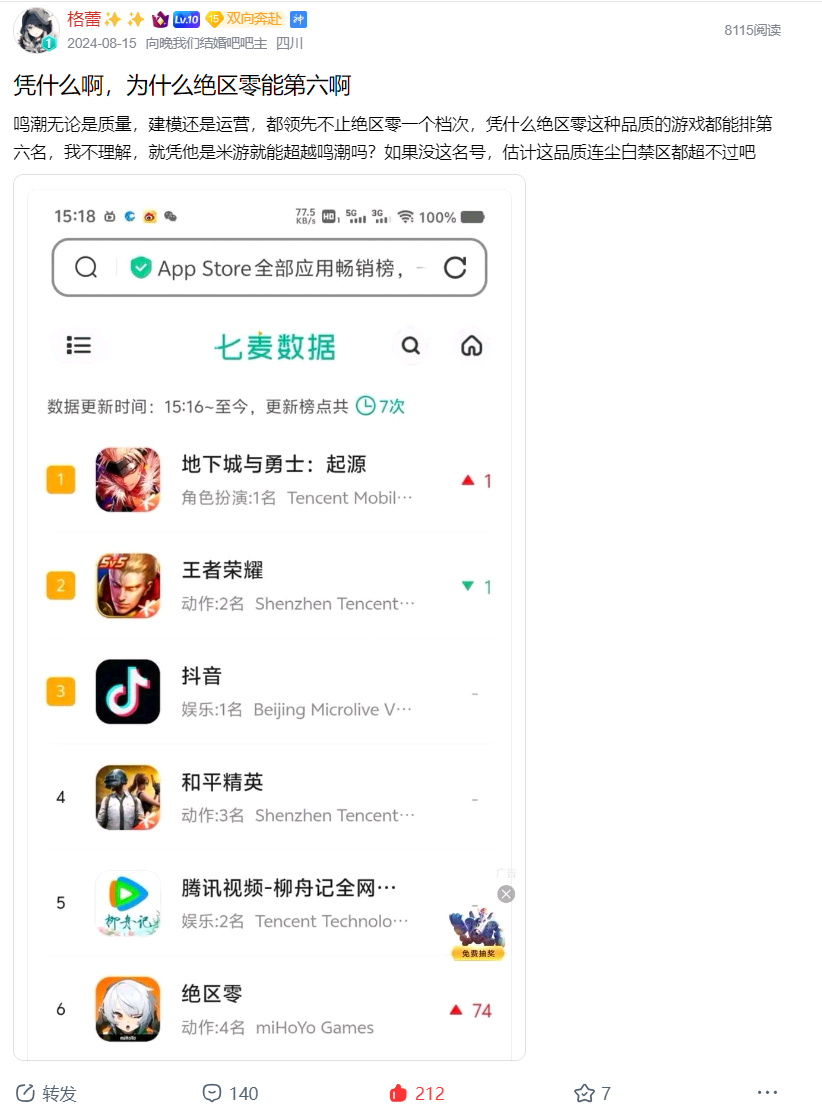Favorite the post with the star icon
This screenshot has width=822, height=1113.
[x=592, y=1093]
